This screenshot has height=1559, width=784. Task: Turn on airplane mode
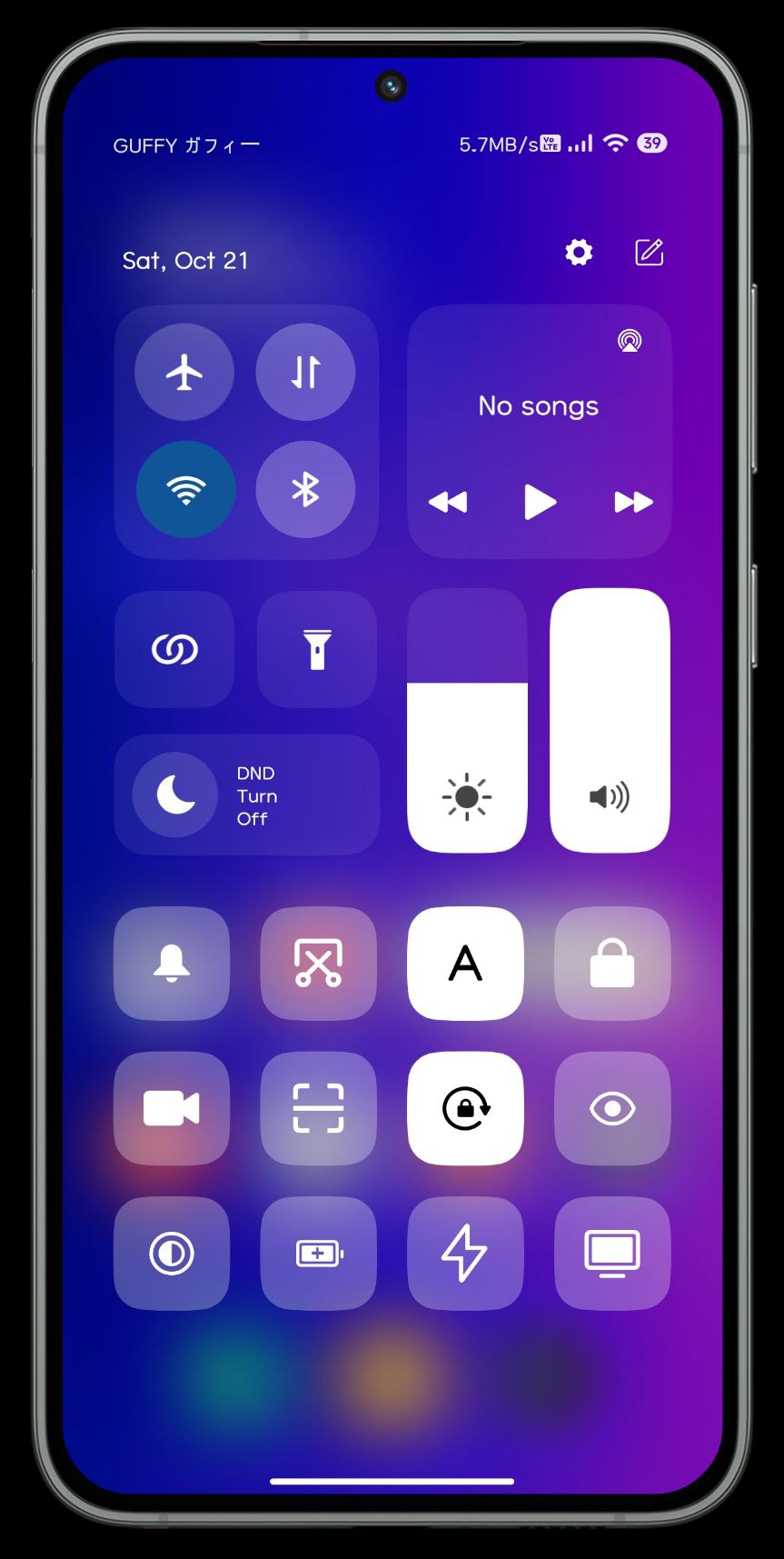(x=184, y=372)
